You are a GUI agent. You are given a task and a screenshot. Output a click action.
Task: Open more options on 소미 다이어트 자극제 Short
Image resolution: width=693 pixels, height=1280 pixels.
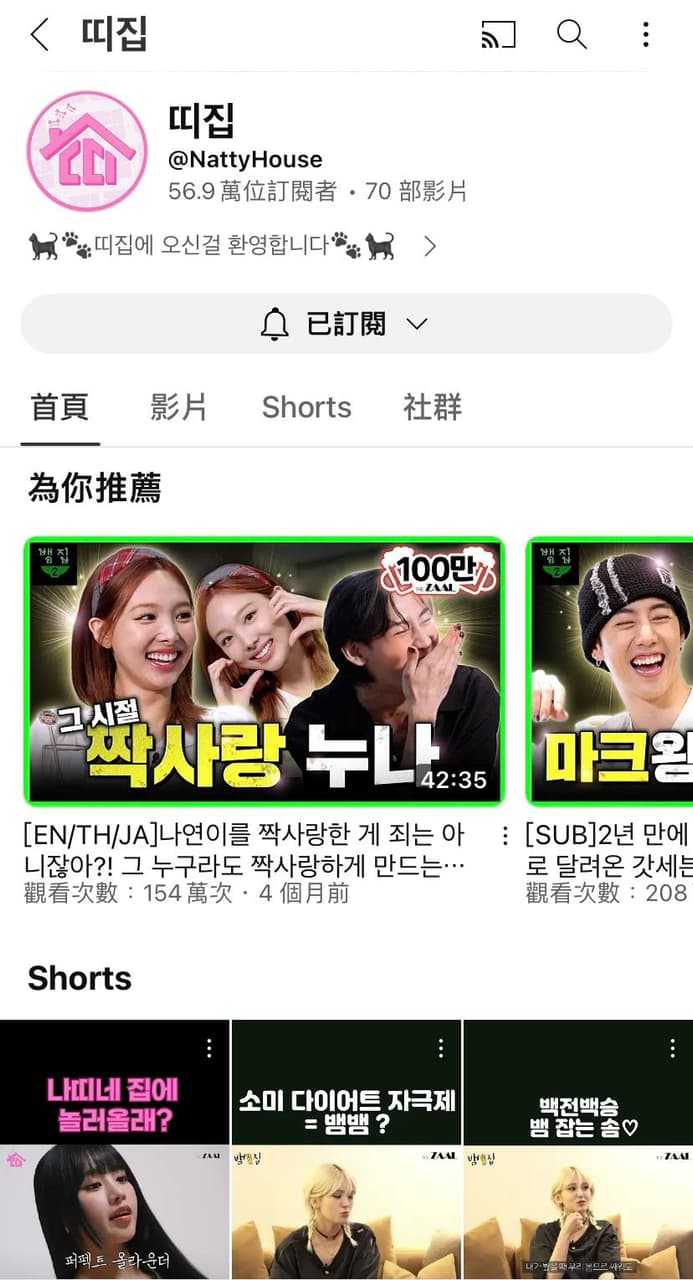441,1048
